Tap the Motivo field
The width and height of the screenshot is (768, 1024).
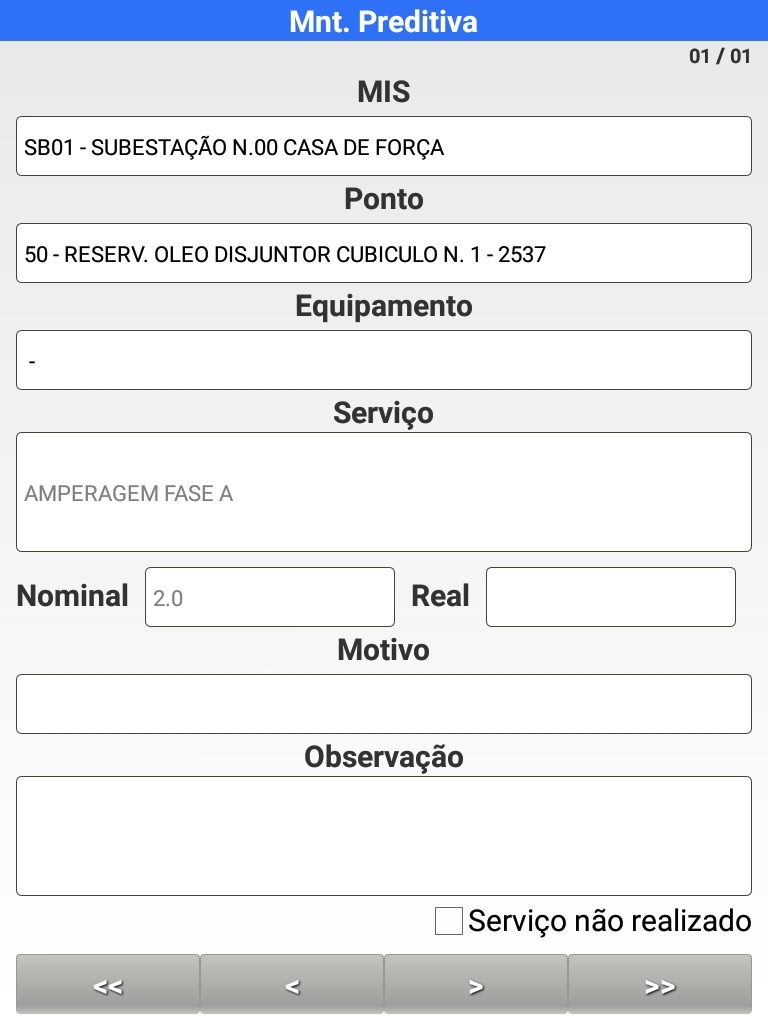383,704
